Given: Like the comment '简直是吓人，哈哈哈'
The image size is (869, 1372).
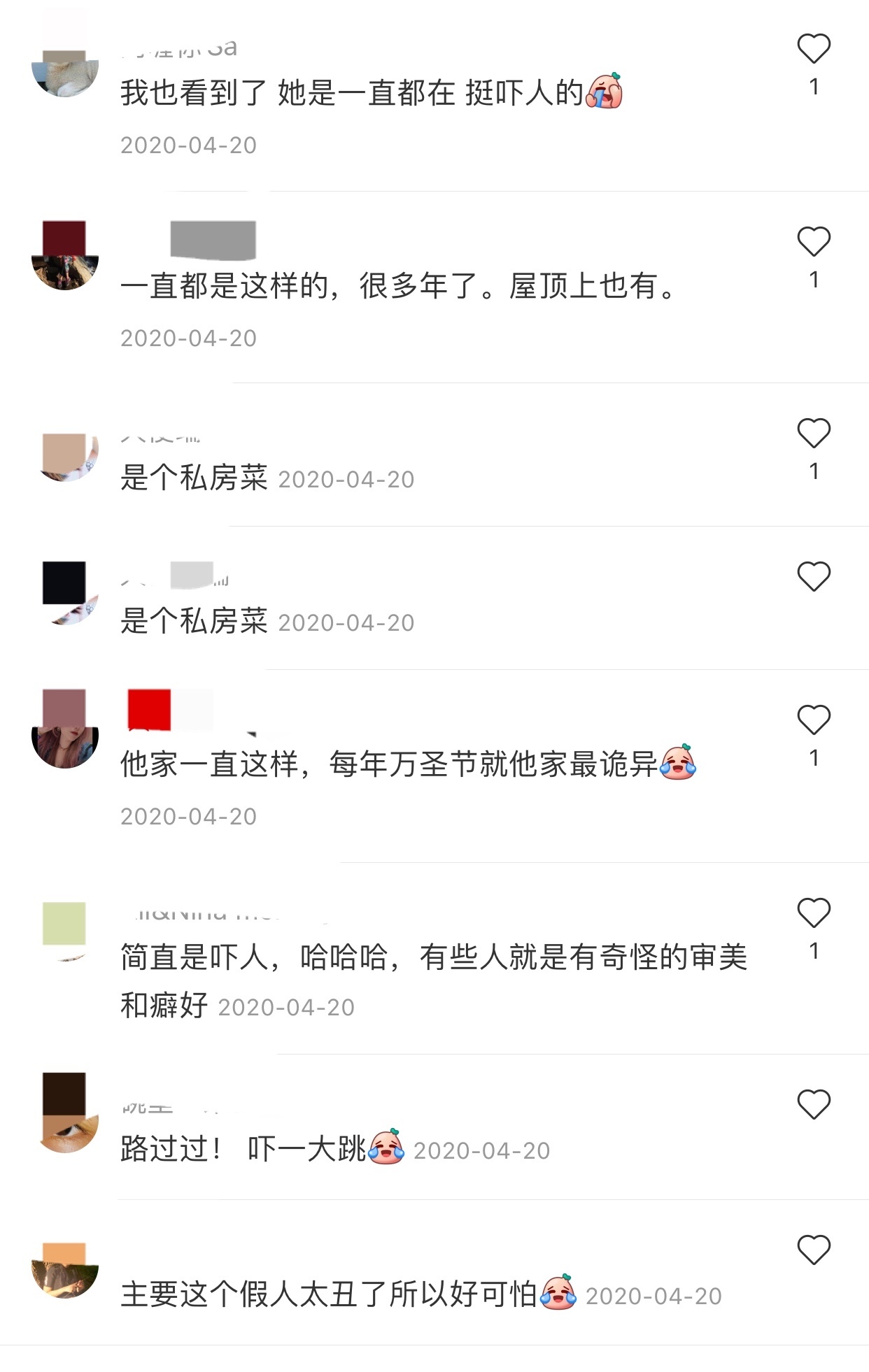Looking at the screenshot, I should [813, 913].
